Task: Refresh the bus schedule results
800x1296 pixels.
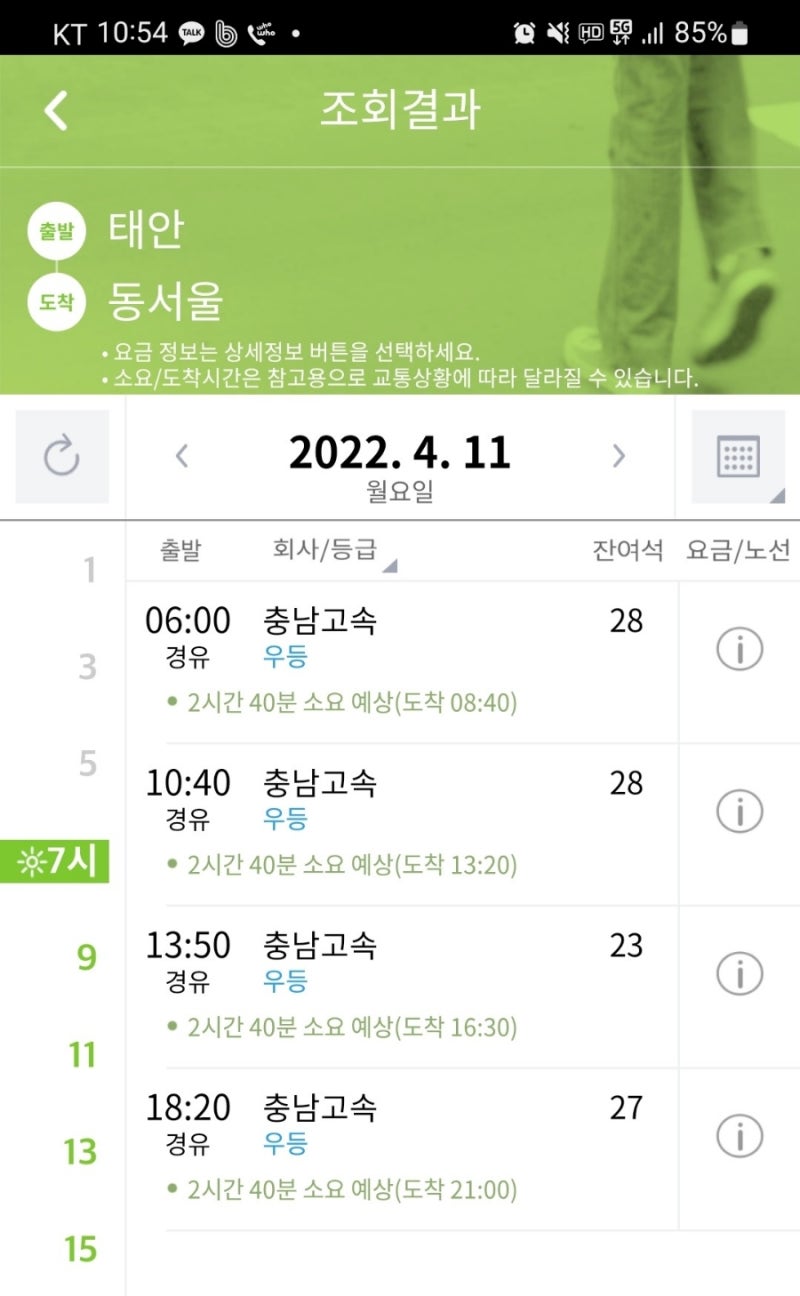Action: point(62,457)
